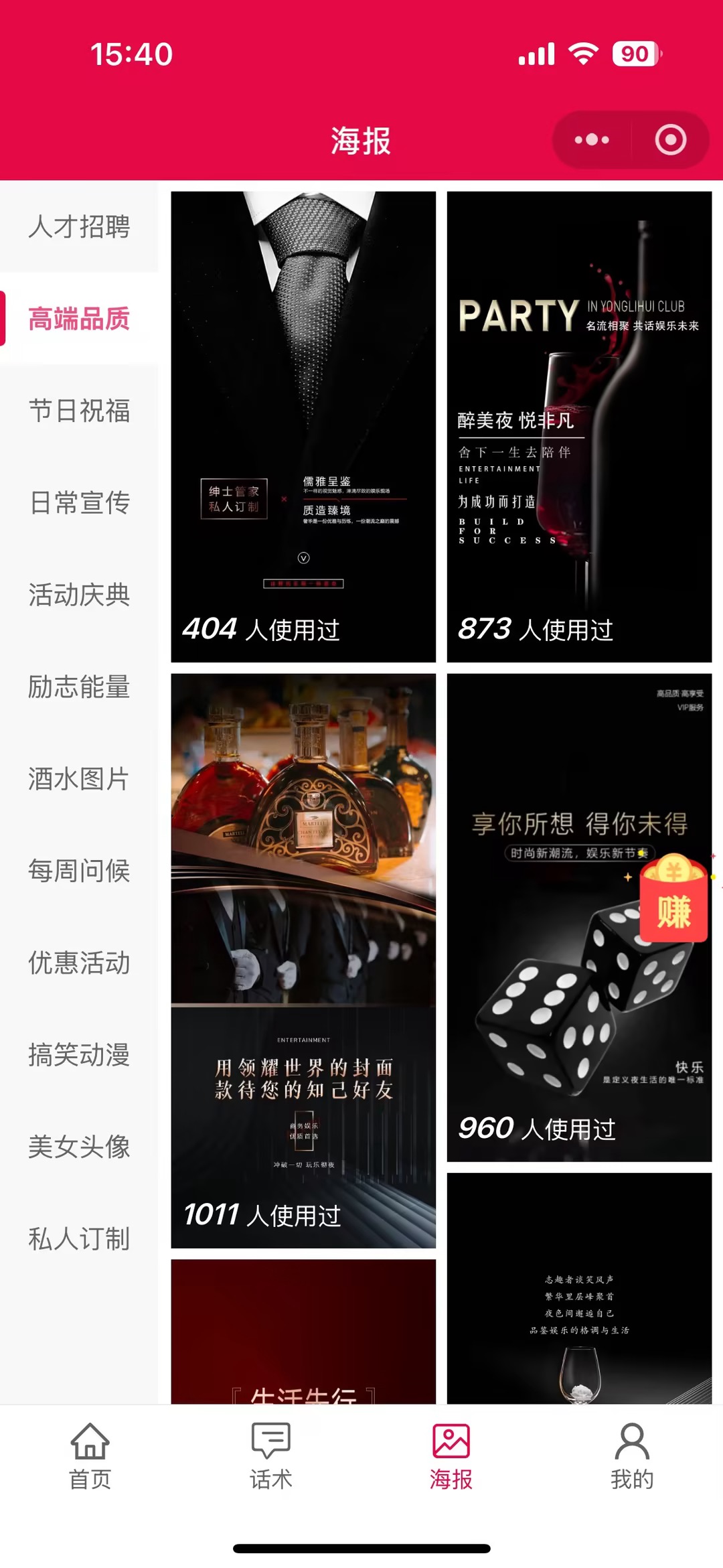723x1568 pixels.
Task: Open the 活动庆典 category
Action: 79,595
